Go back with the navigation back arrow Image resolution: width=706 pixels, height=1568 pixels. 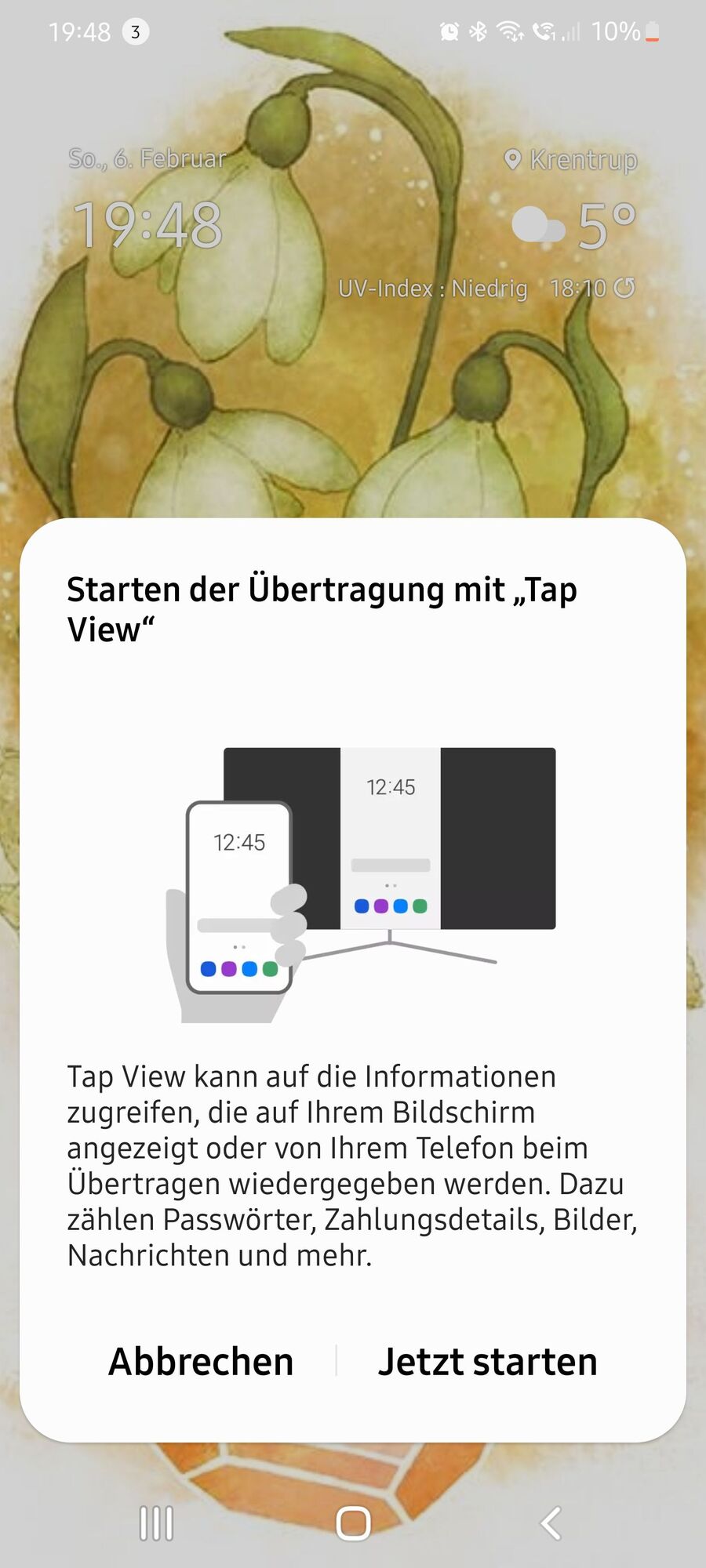point(551,1523)
